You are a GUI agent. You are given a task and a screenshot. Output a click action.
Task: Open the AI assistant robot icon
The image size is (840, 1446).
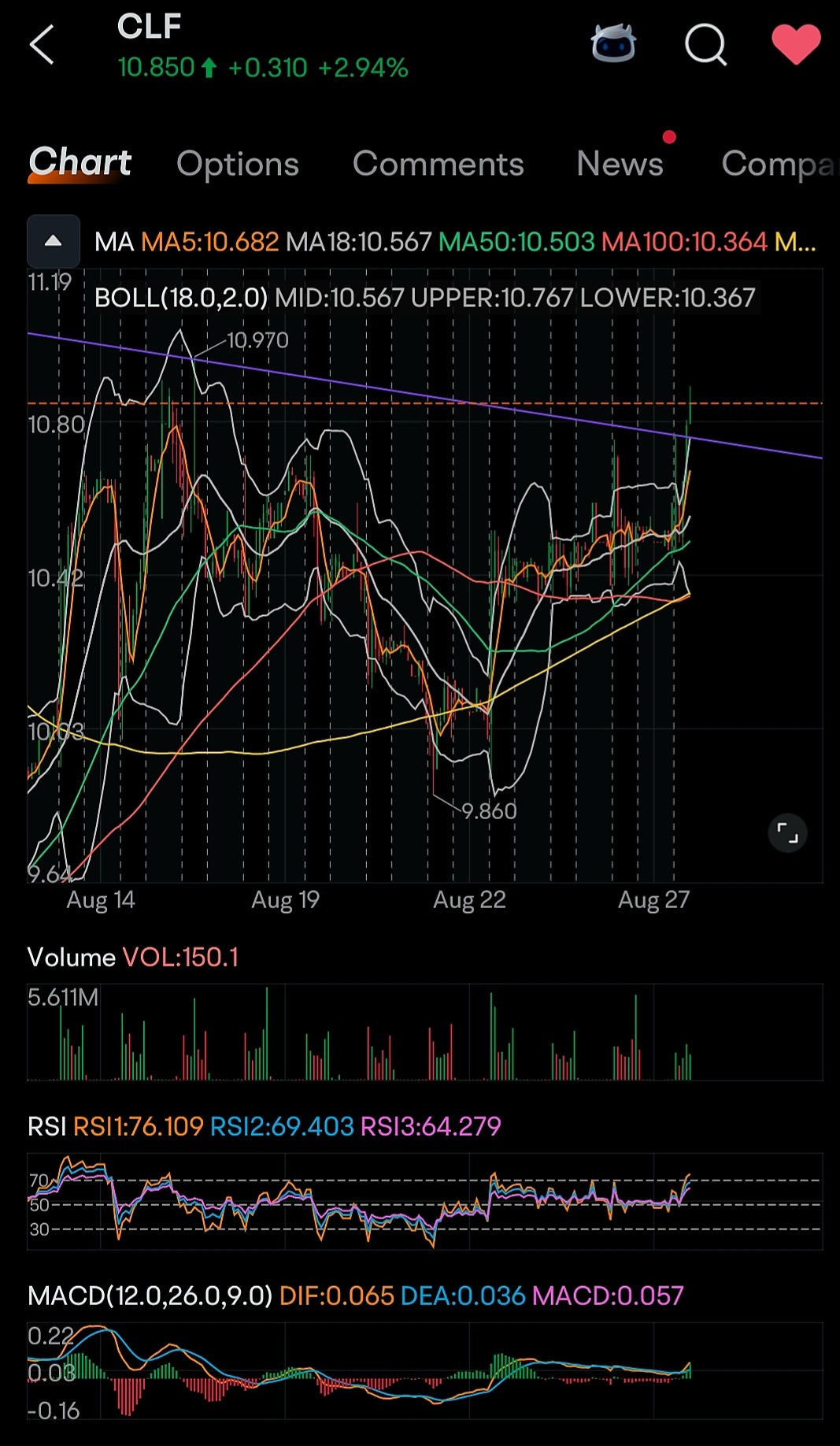[613, 44]
